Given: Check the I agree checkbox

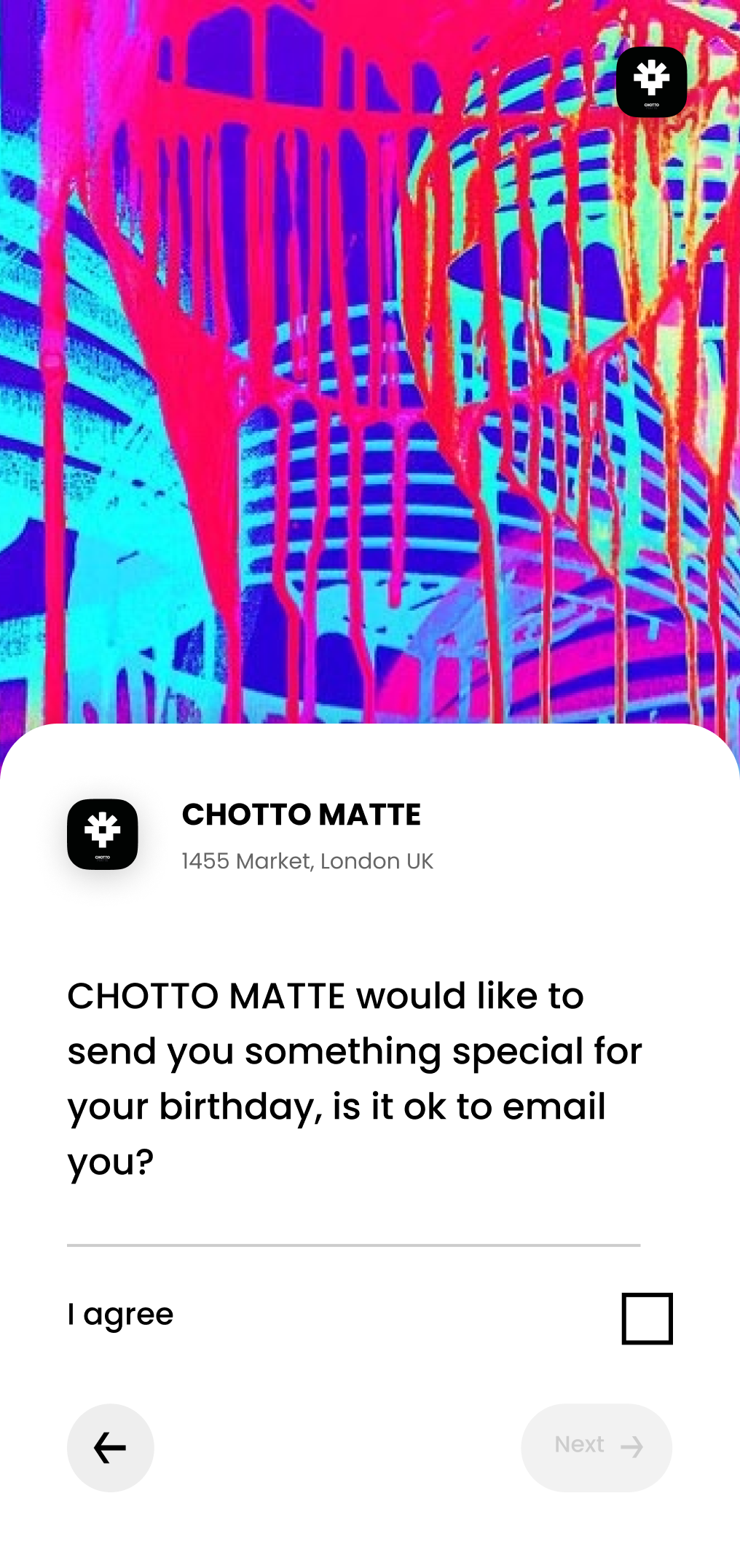Looking at the screenshot, I should (x=647, y=1318).
